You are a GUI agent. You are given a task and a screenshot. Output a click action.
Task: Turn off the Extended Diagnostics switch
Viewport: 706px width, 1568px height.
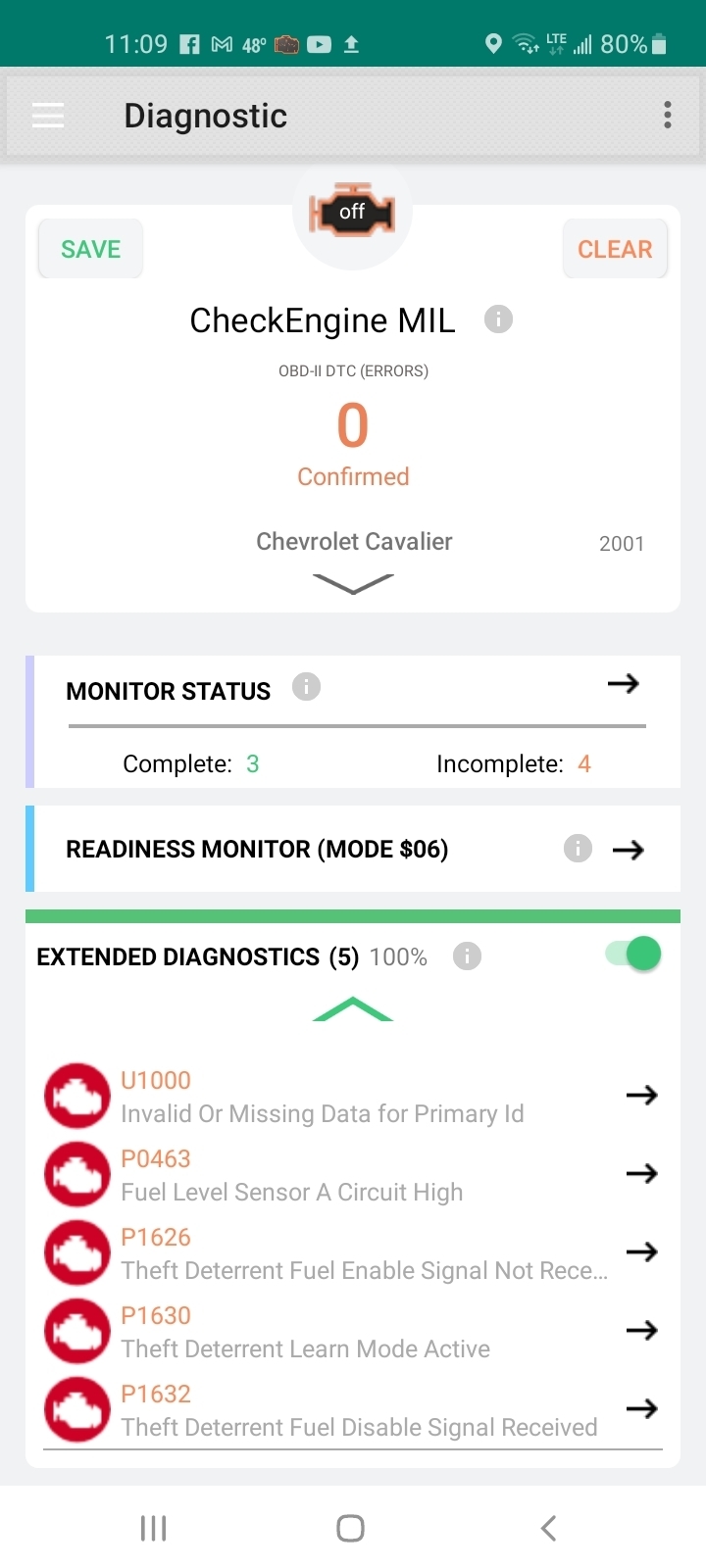tap(634, 954)
